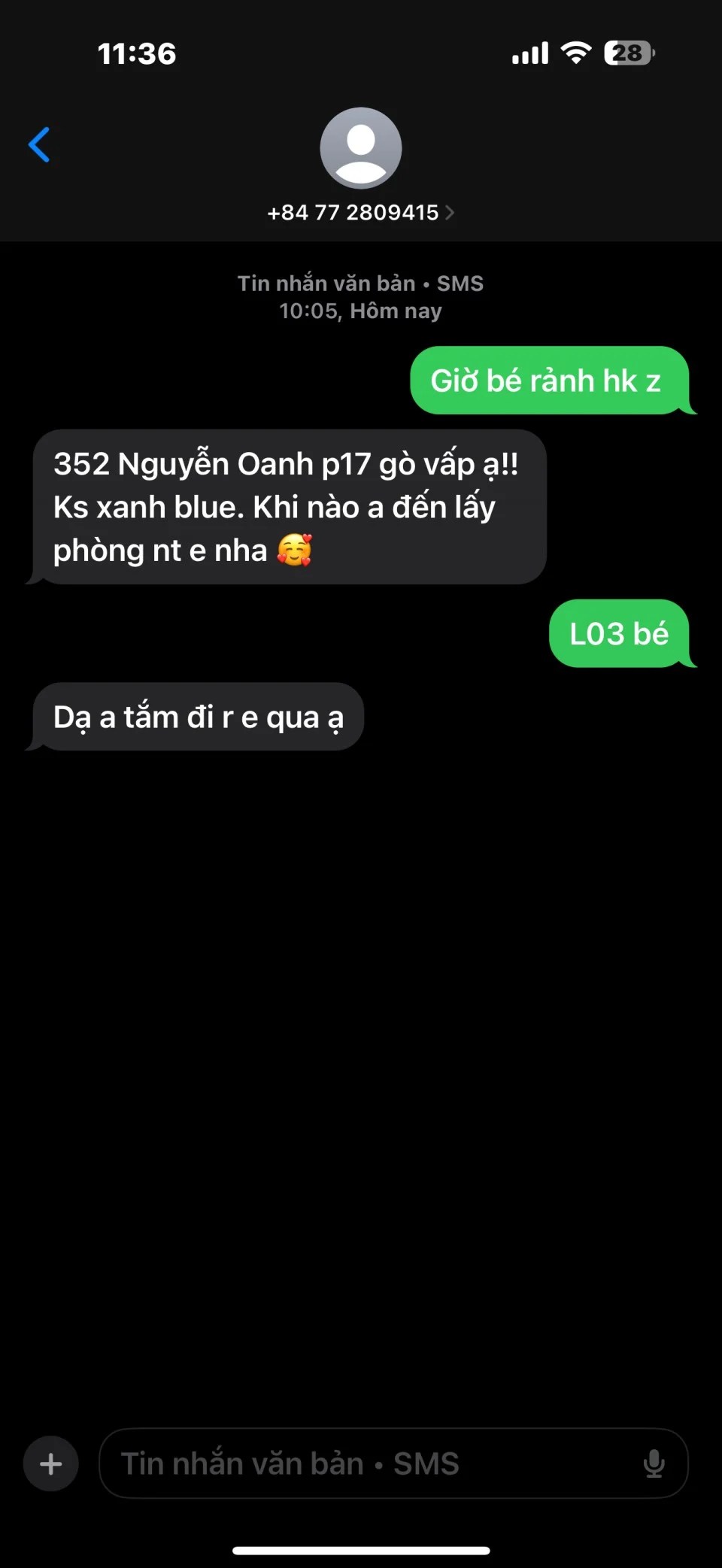Open the plus attachments menu
The width and height of the screenshot is (722, 1568).
pyautogui.click(x=50, y=1463)
